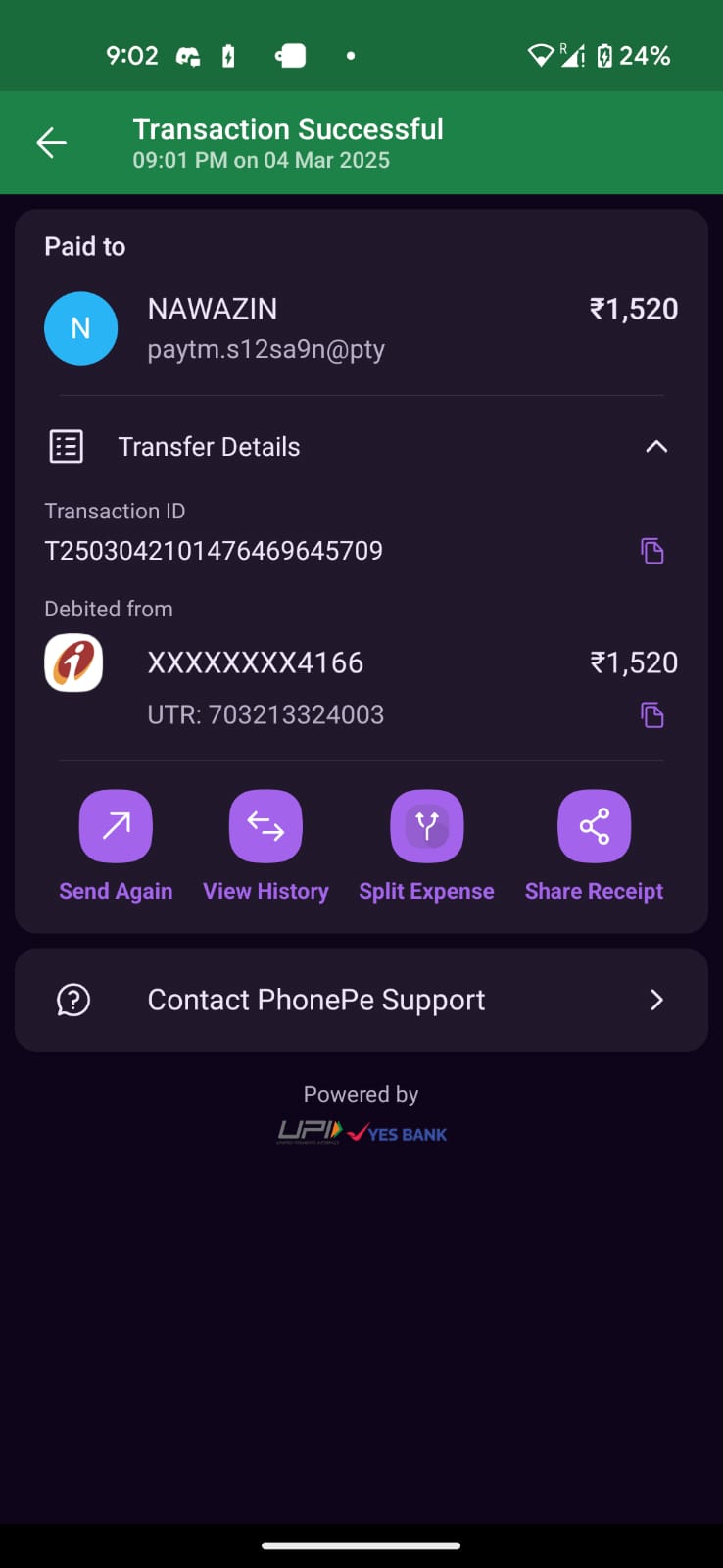Share Receipt of this transaction

594,826
